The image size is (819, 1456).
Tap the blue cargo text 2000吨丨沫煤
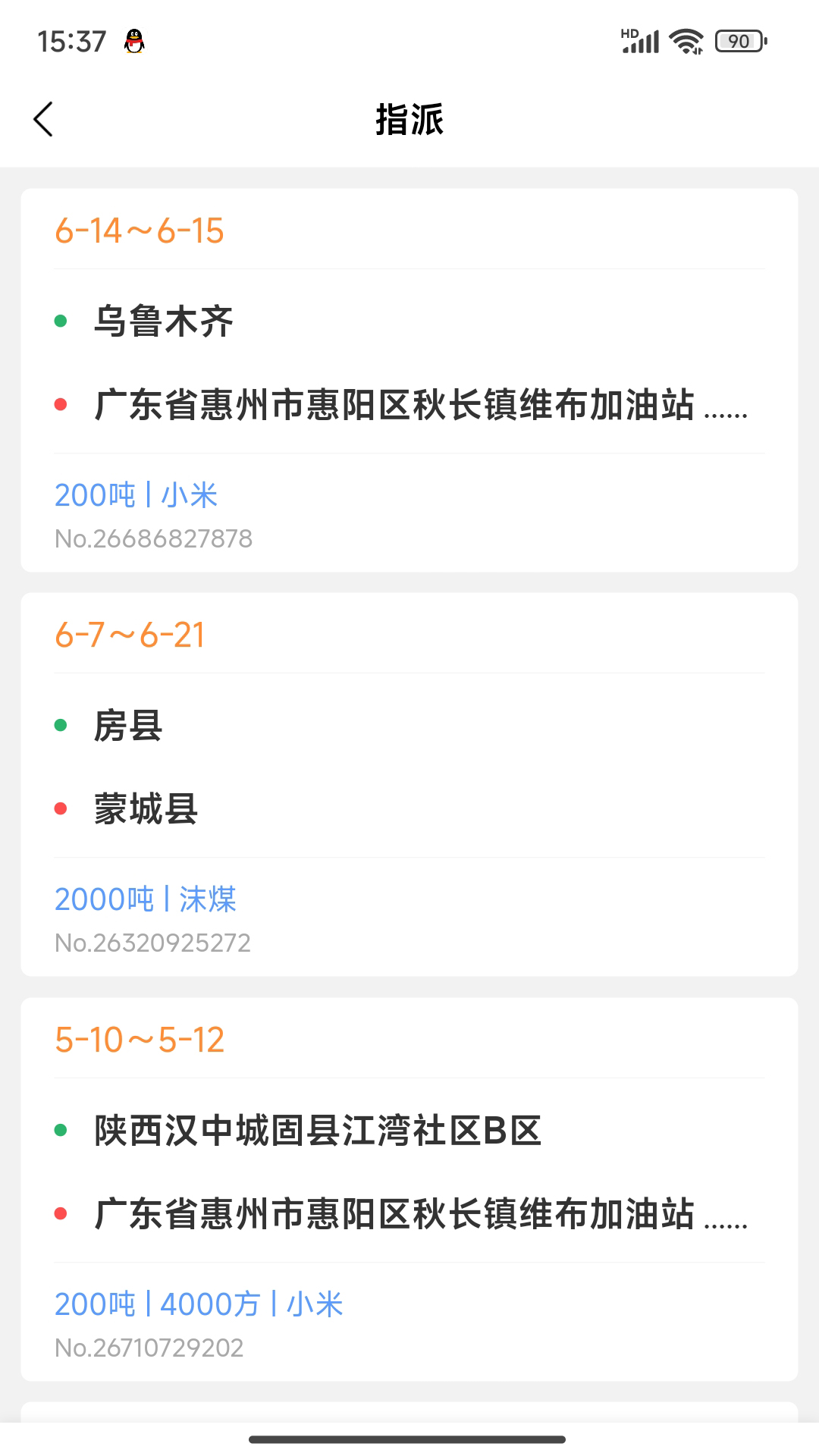[146, 898]
